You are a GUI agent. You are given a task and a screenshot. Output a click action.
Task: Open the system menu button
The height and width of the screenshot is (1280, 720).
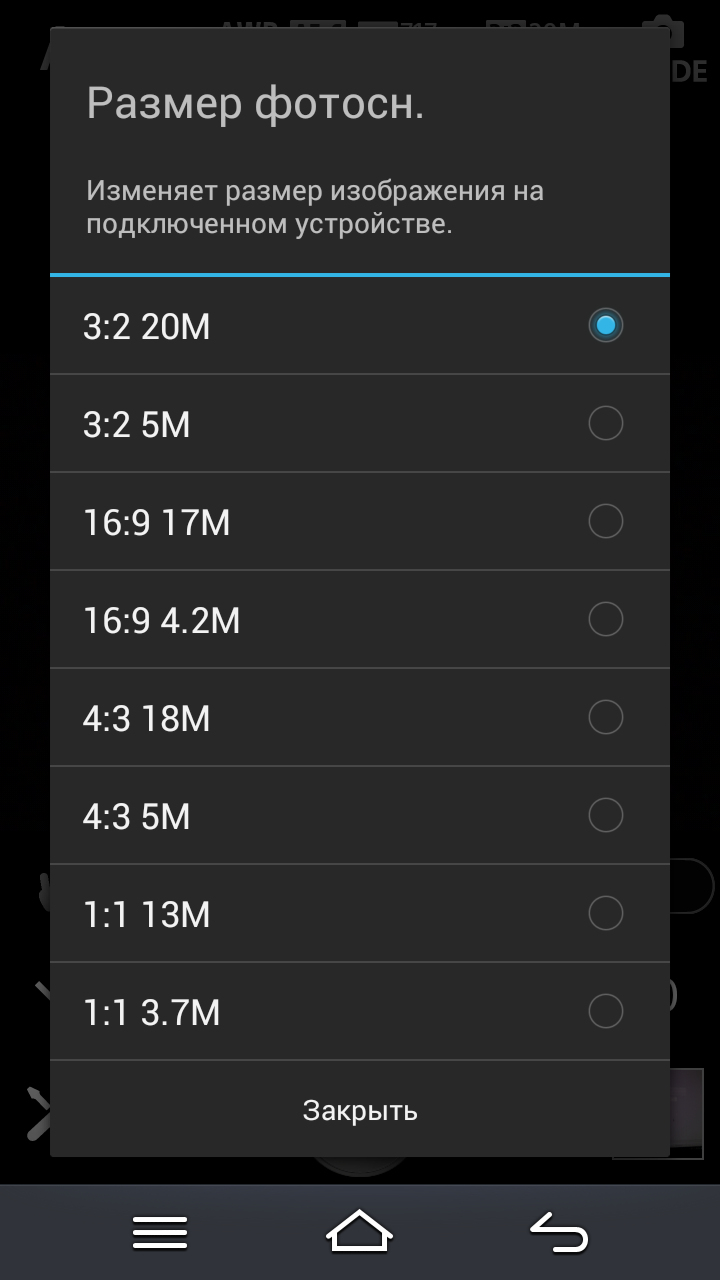[x=160, y=1232]
